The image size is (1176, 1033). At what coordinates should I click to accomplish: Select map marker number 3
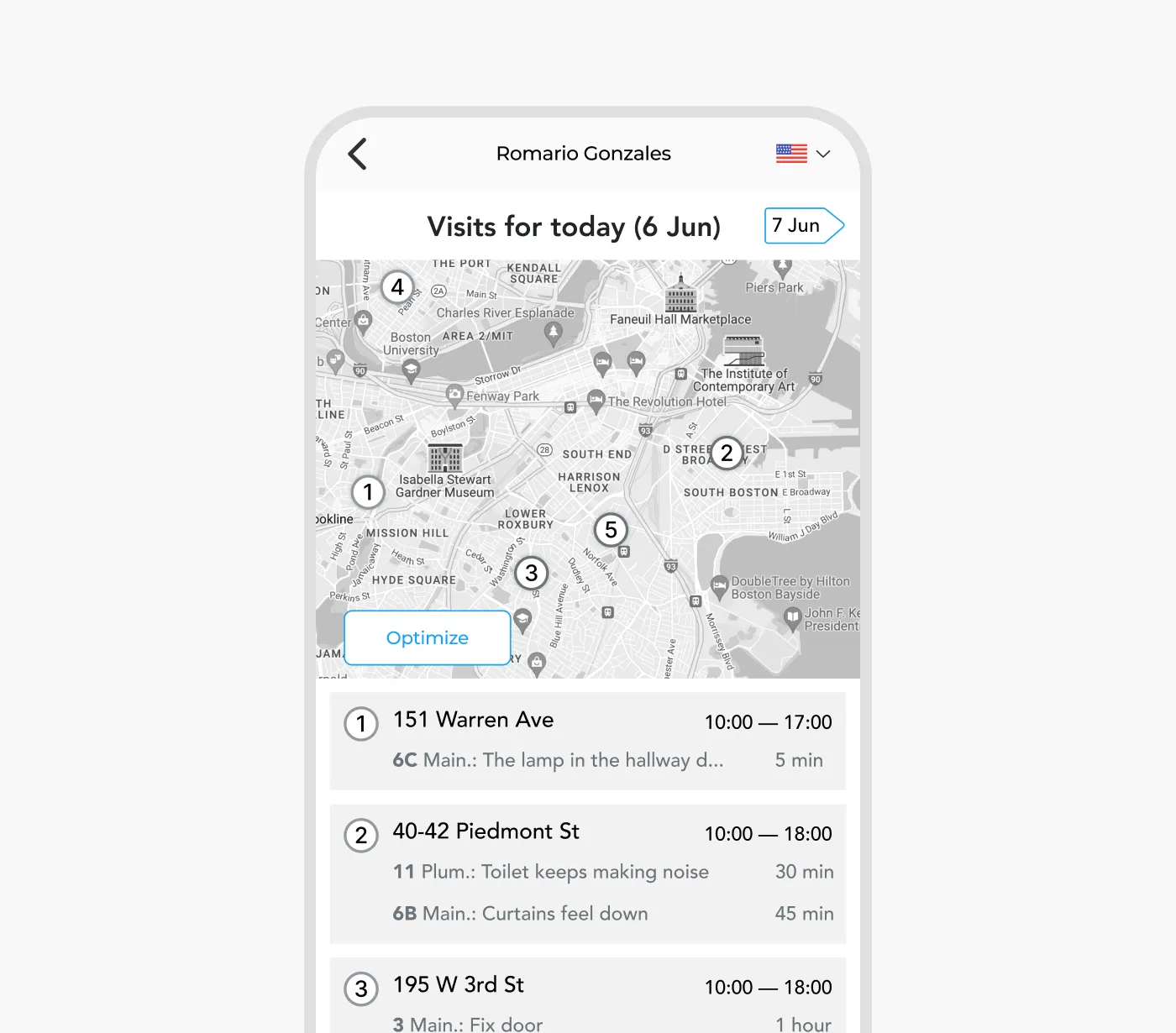click(x=531, y=574)
